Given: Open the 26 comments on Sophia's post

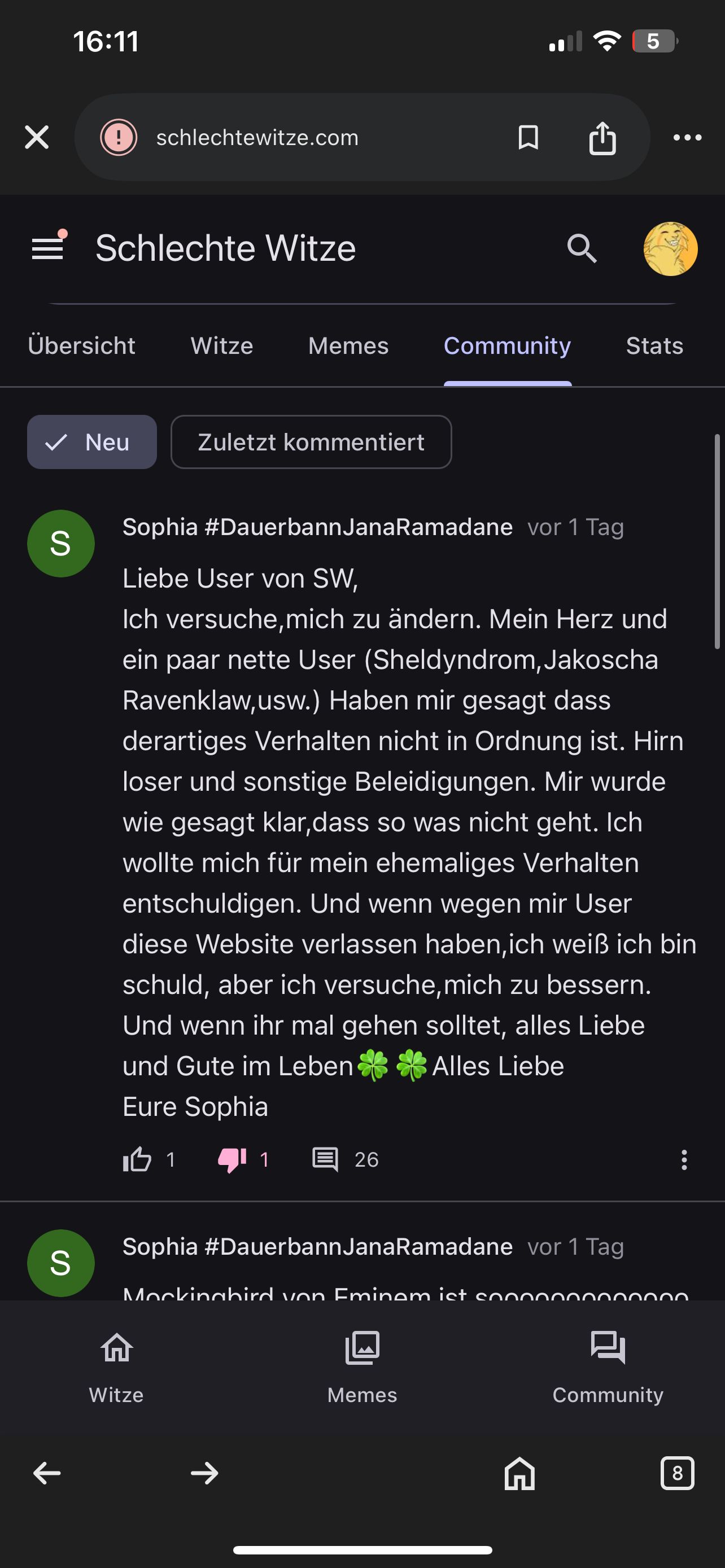Looking at the screenshot, I should pos(326,1159).
